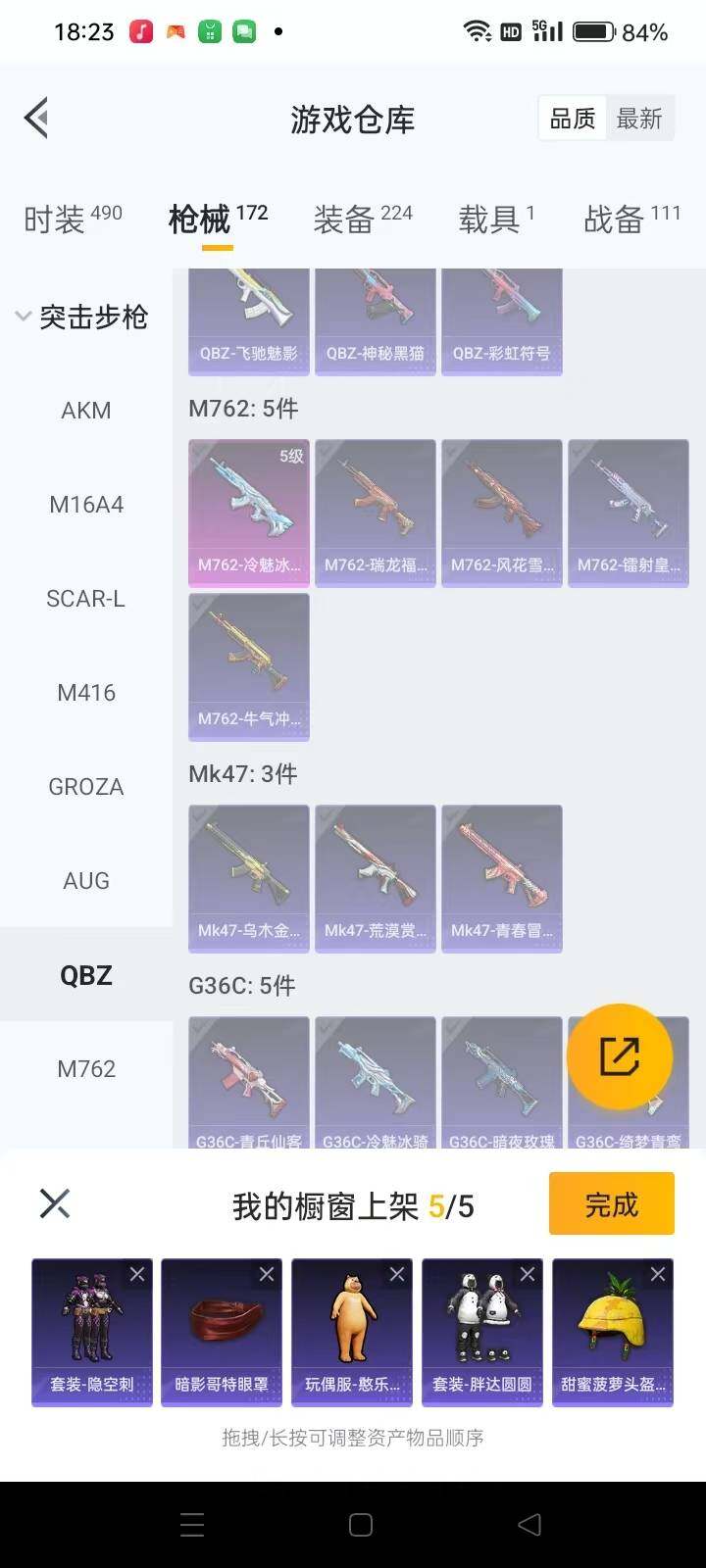Viewport: 706px width, 1568px height.
Task: Select AKM in the weapon list
Action: (86, 411)
